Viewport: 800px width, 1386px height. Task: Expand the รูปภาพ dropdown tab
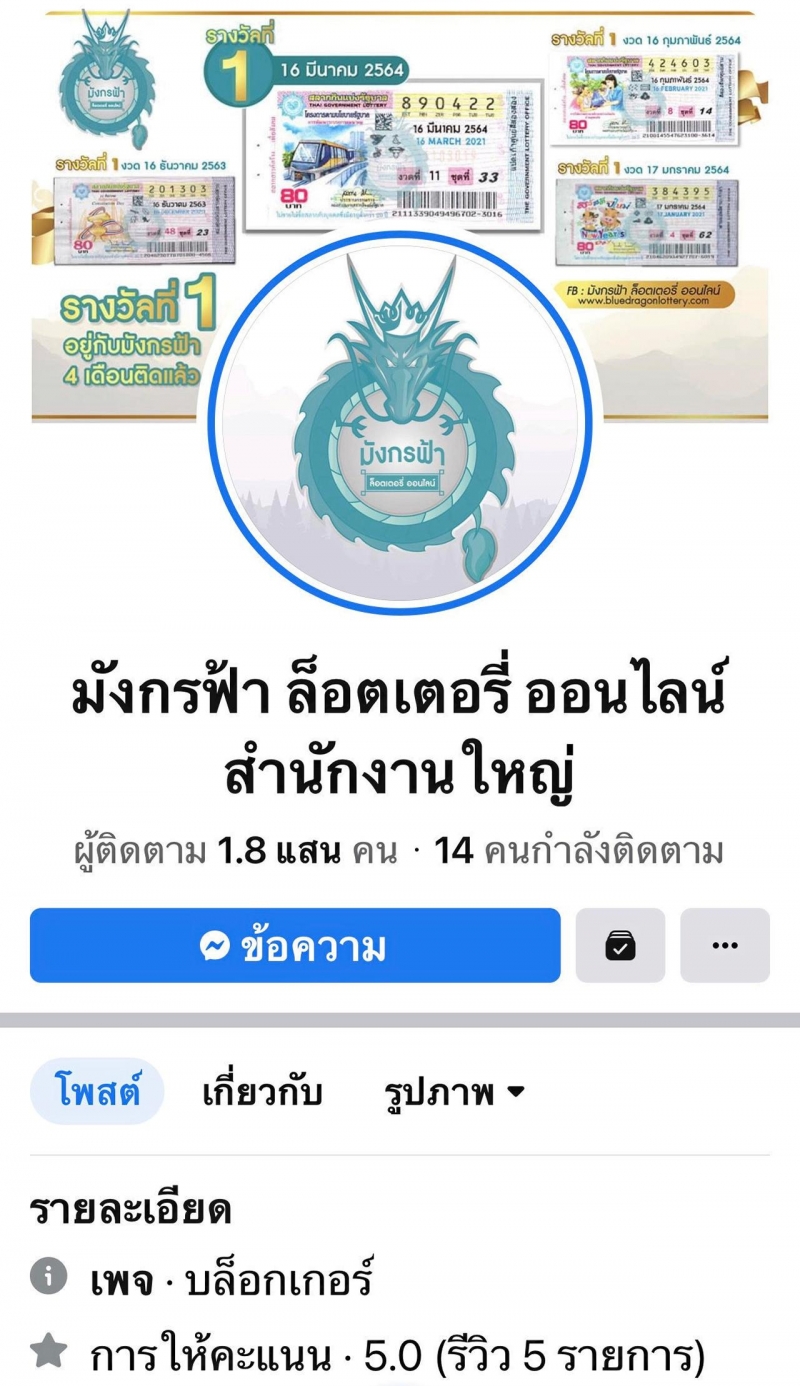tap(455, 1092)
